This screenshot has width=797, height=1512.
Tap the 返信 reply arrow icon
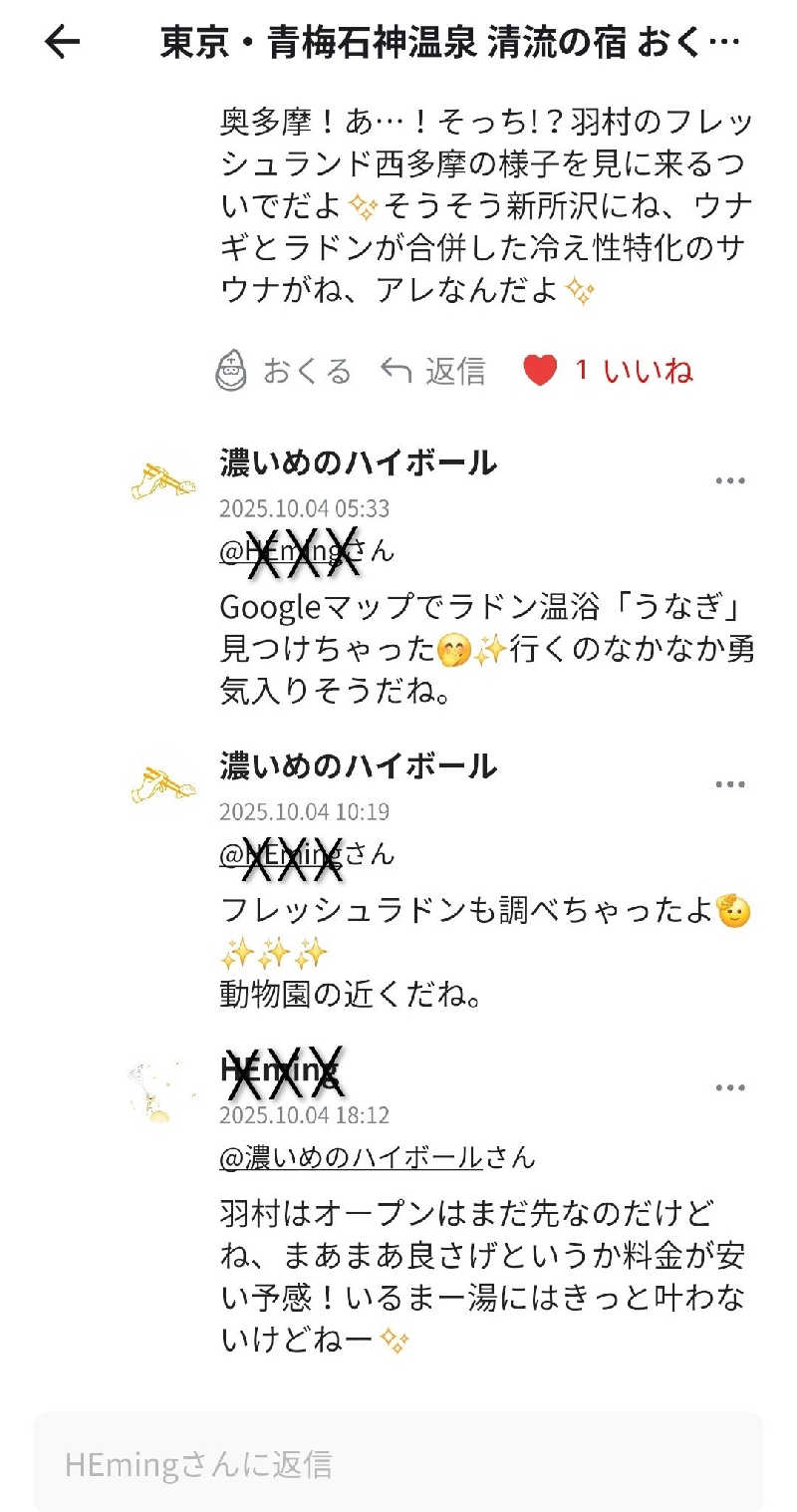[396, 371]
